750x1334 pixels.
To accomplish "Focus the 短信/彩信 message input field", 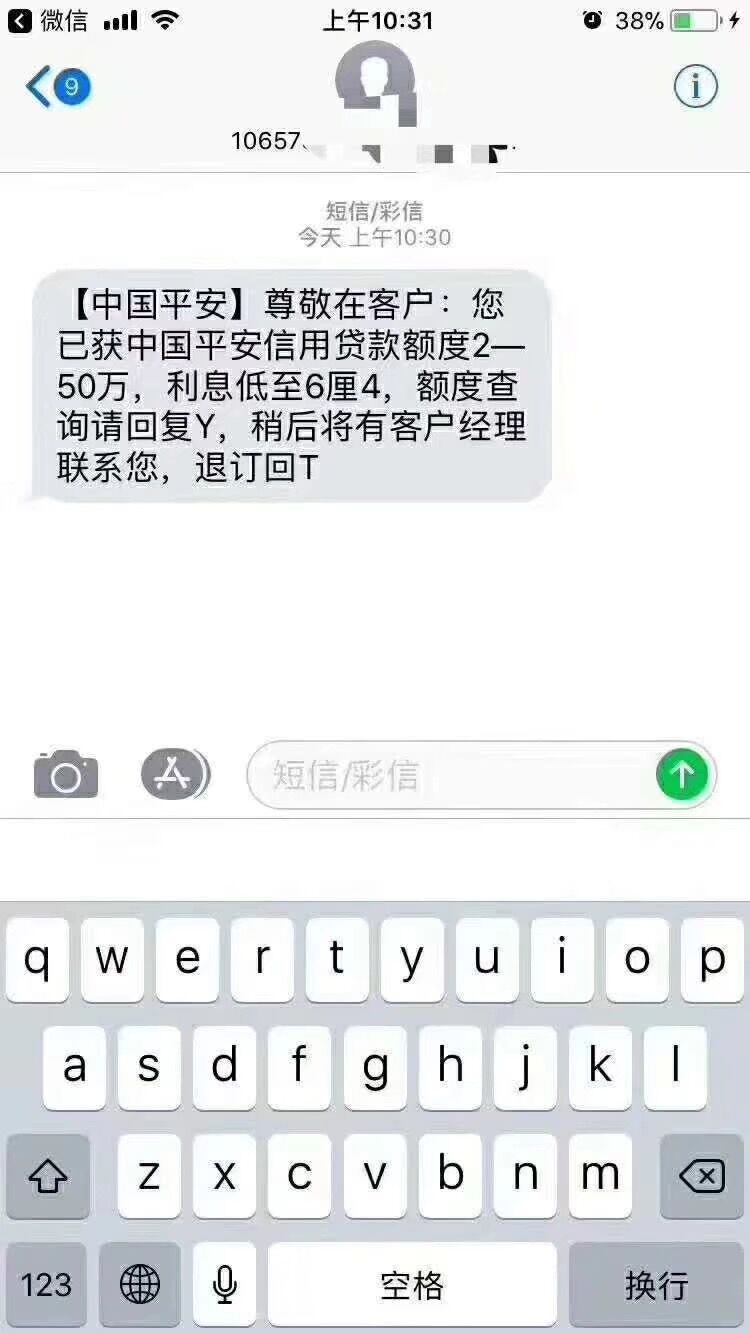I will click(450, 775).
